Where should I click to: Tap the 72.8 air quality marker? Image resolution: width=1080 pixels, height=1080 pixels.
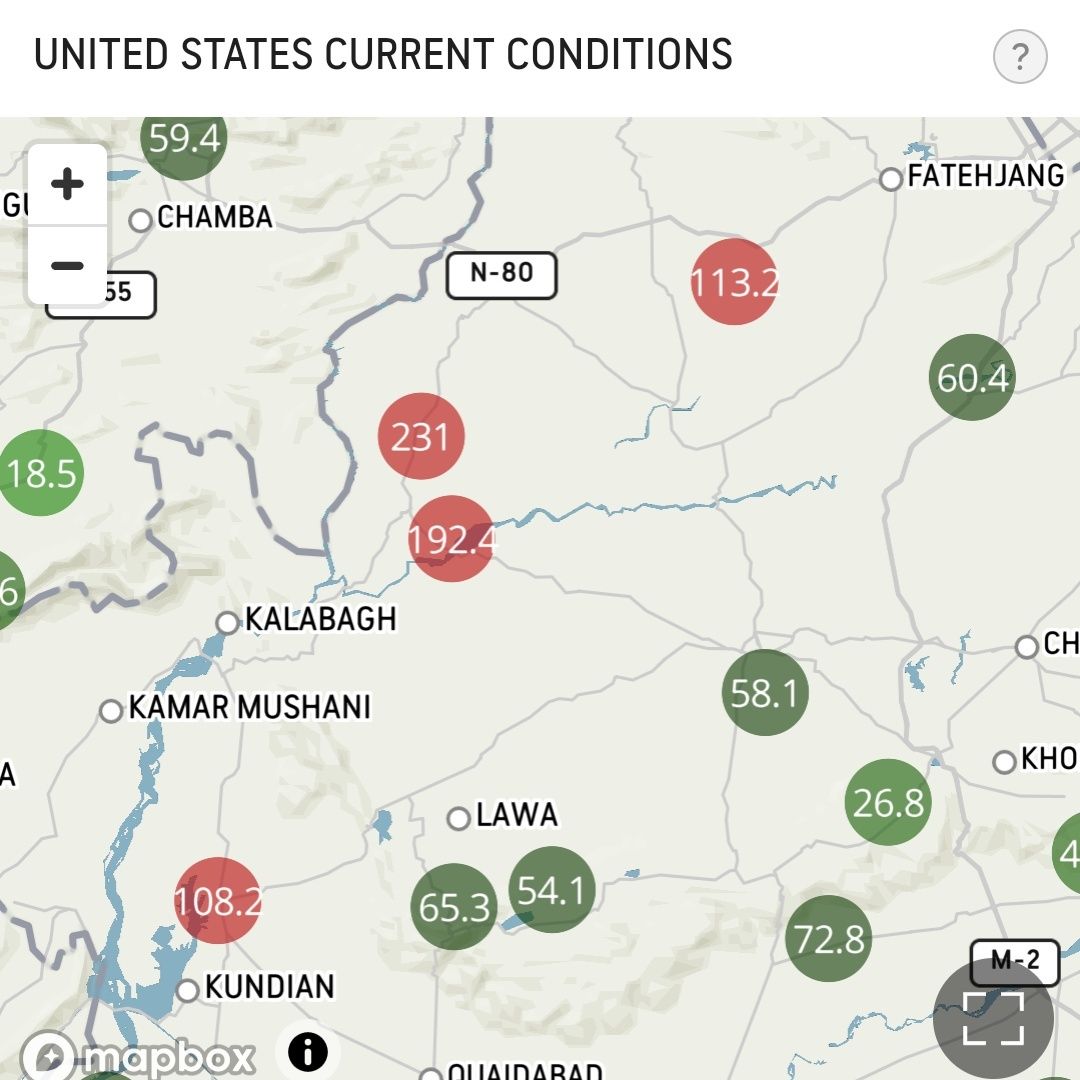tap(829, 939)
